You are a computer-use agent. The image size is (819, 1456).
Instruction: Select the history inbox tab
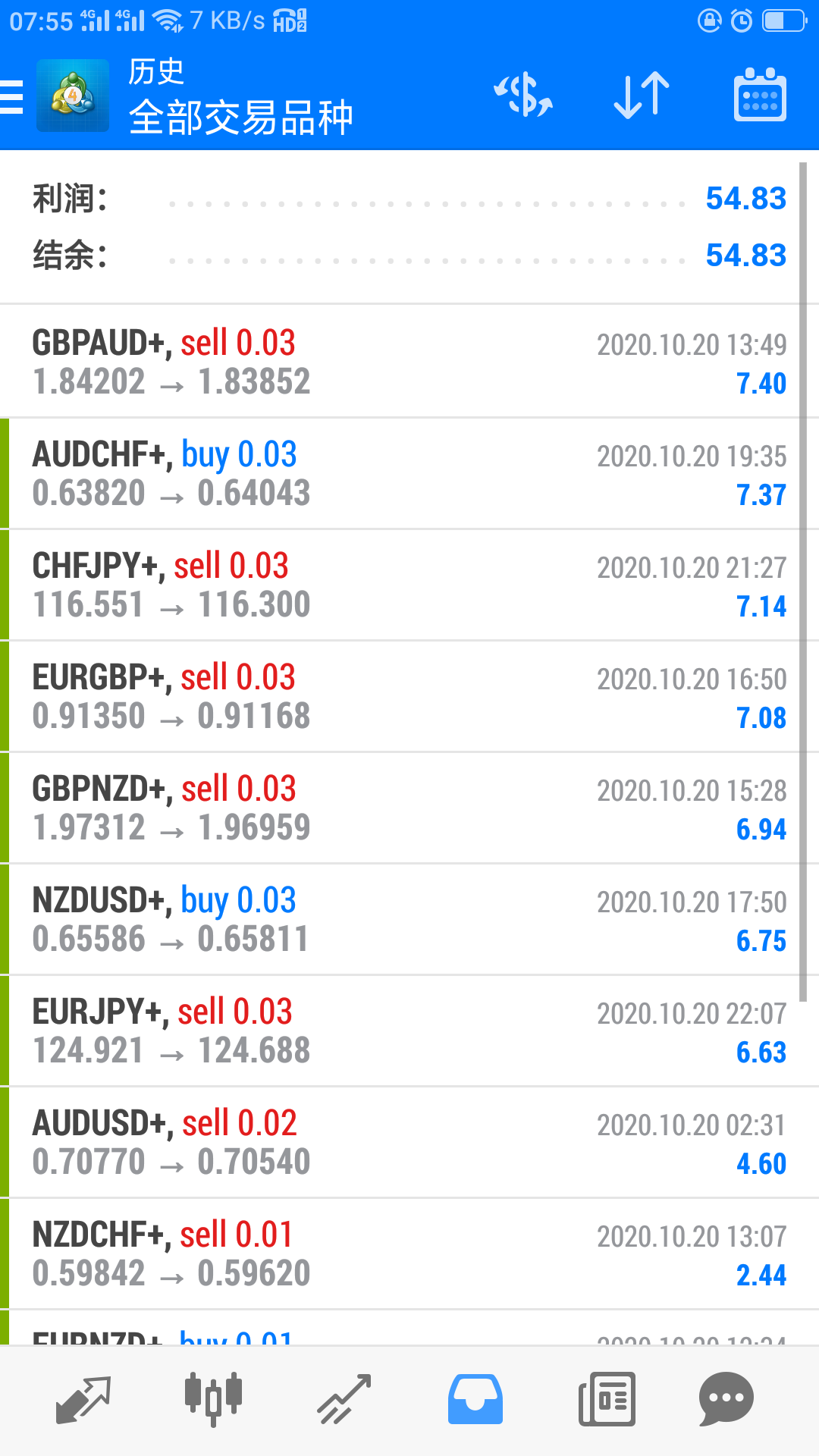475,1398
